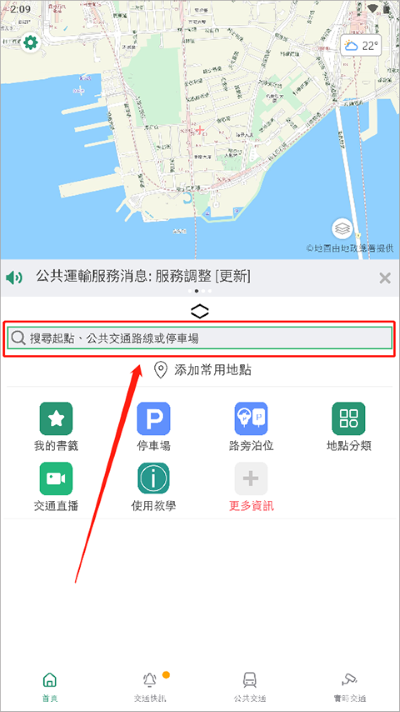Open the 公共運輸服務消息 service message
Screen dimensions: 400x712
(143, 276)
